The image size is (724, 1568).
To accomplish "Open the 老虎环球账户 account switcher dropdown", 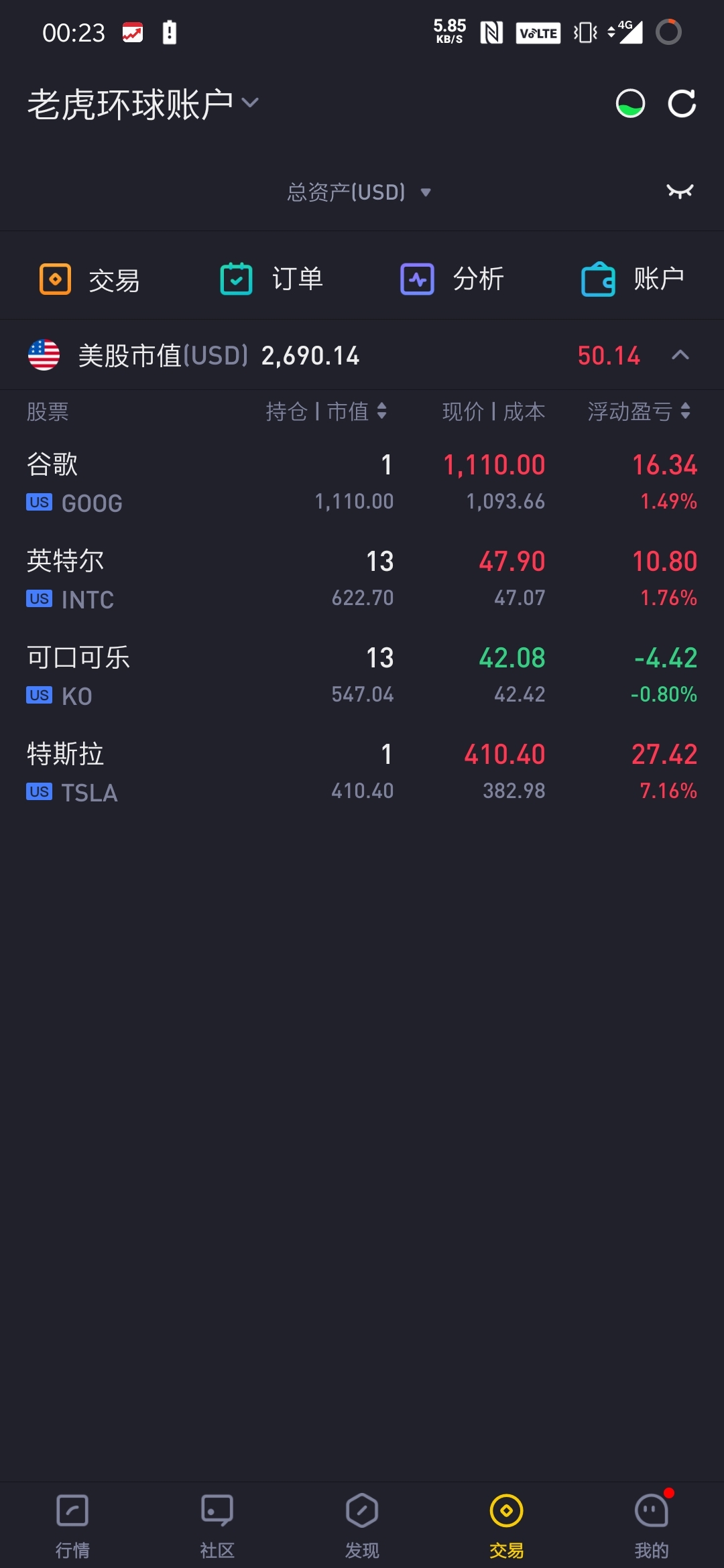I will click(x=143, y=104).
